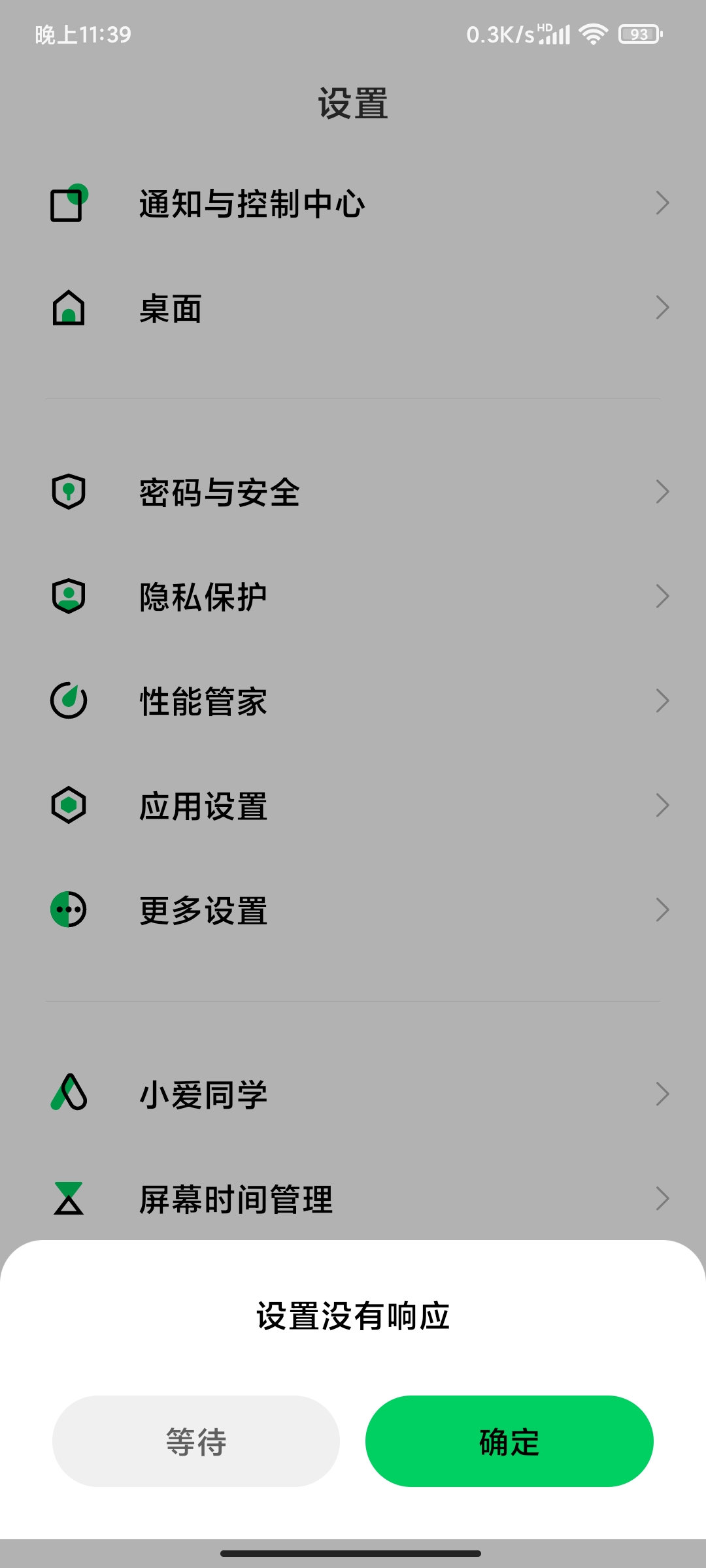Open 小爱同学 settings
706x1568 pixels.
tap(353, 1094)
